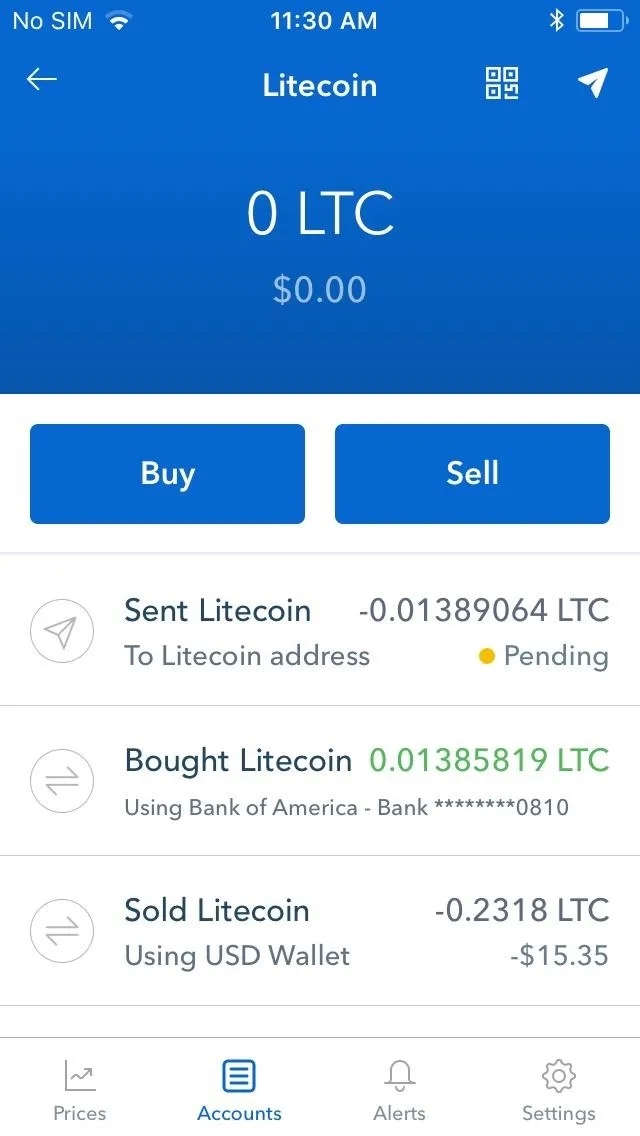This screenshot has width=640, height=1136.
Task: Buy Litecoin
Action: [x=167, y=474]
